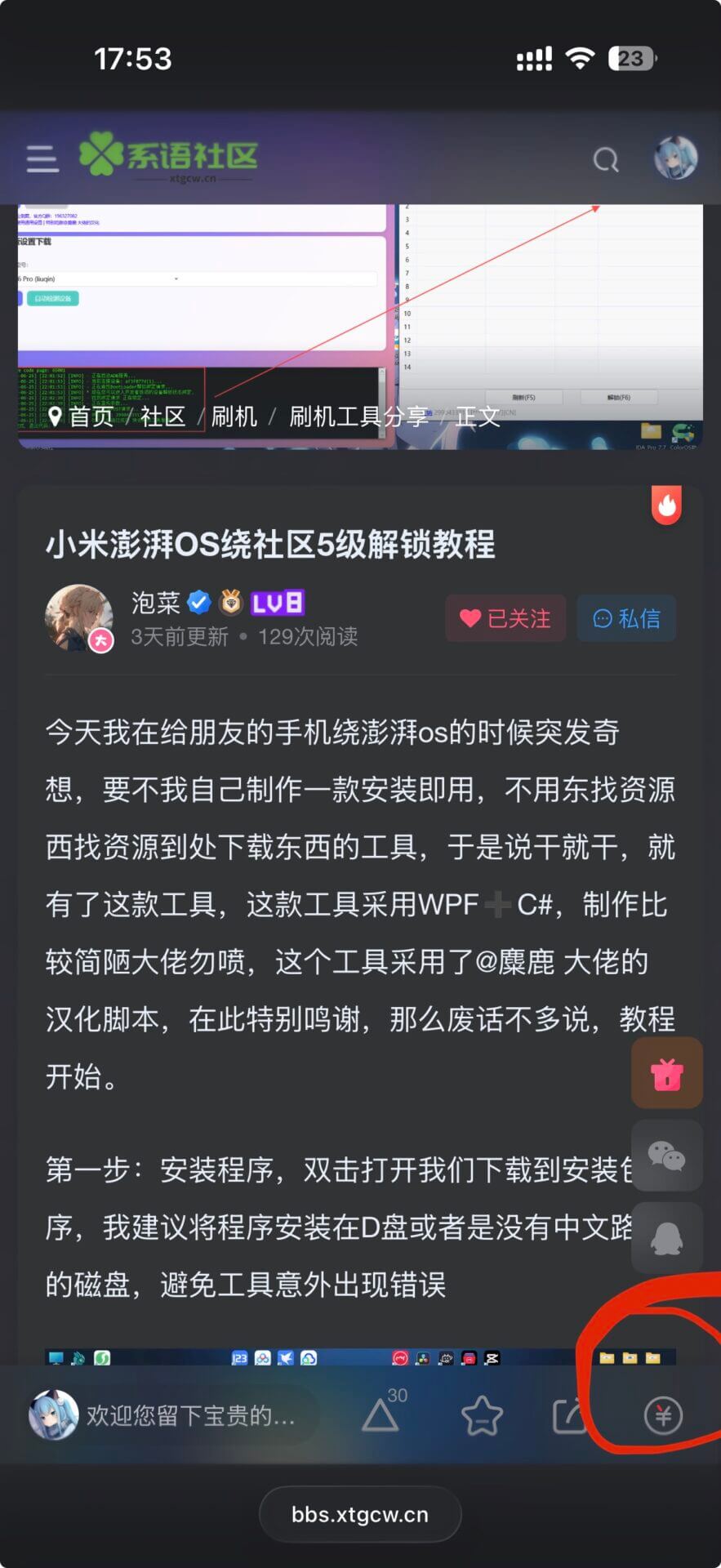Open 刷机 breadcrumb link
The width and height of the screenshot is (721, 1568).
tap(234, 416)
